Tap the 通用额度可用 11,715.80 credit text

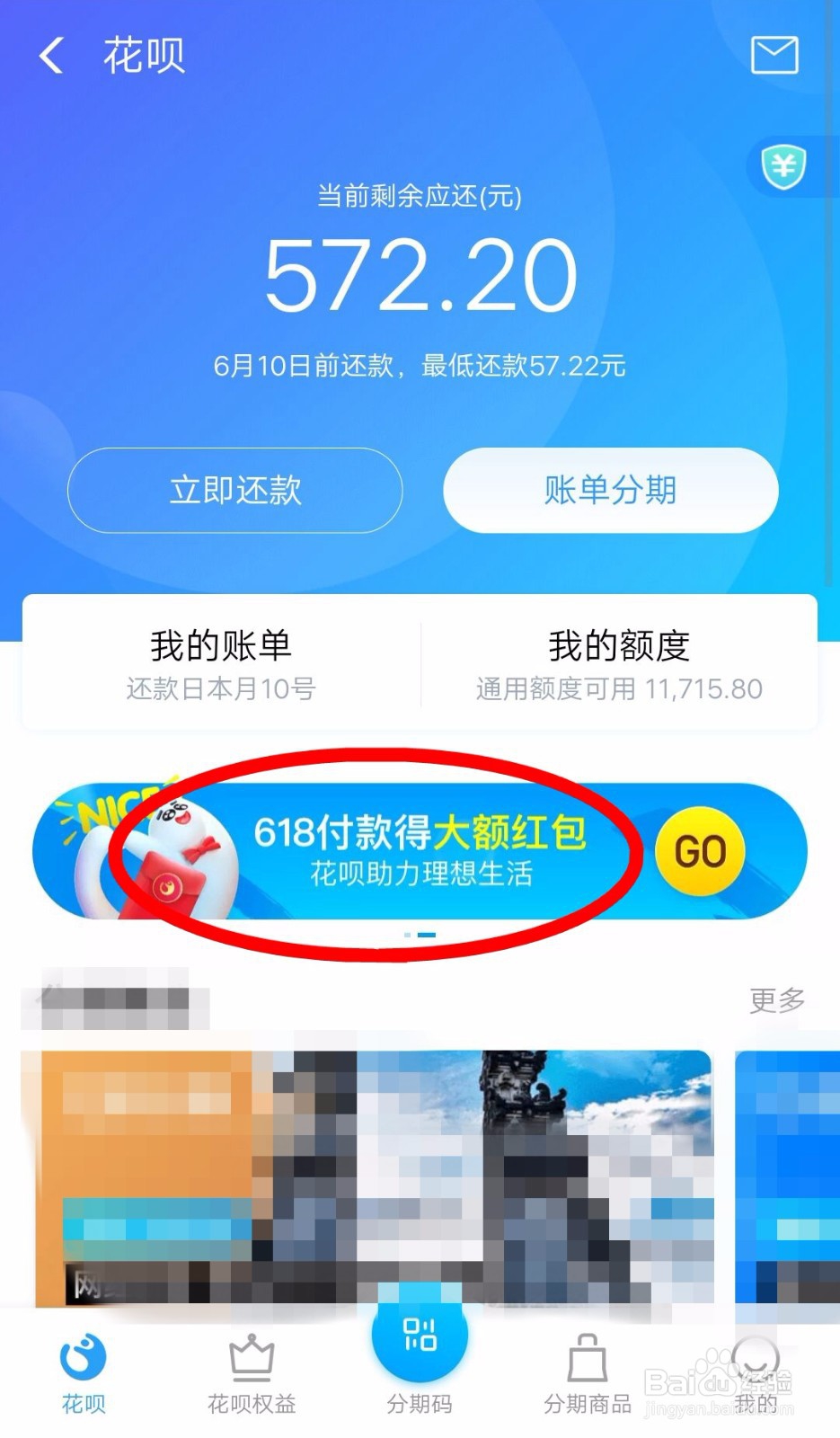point(620,688)
